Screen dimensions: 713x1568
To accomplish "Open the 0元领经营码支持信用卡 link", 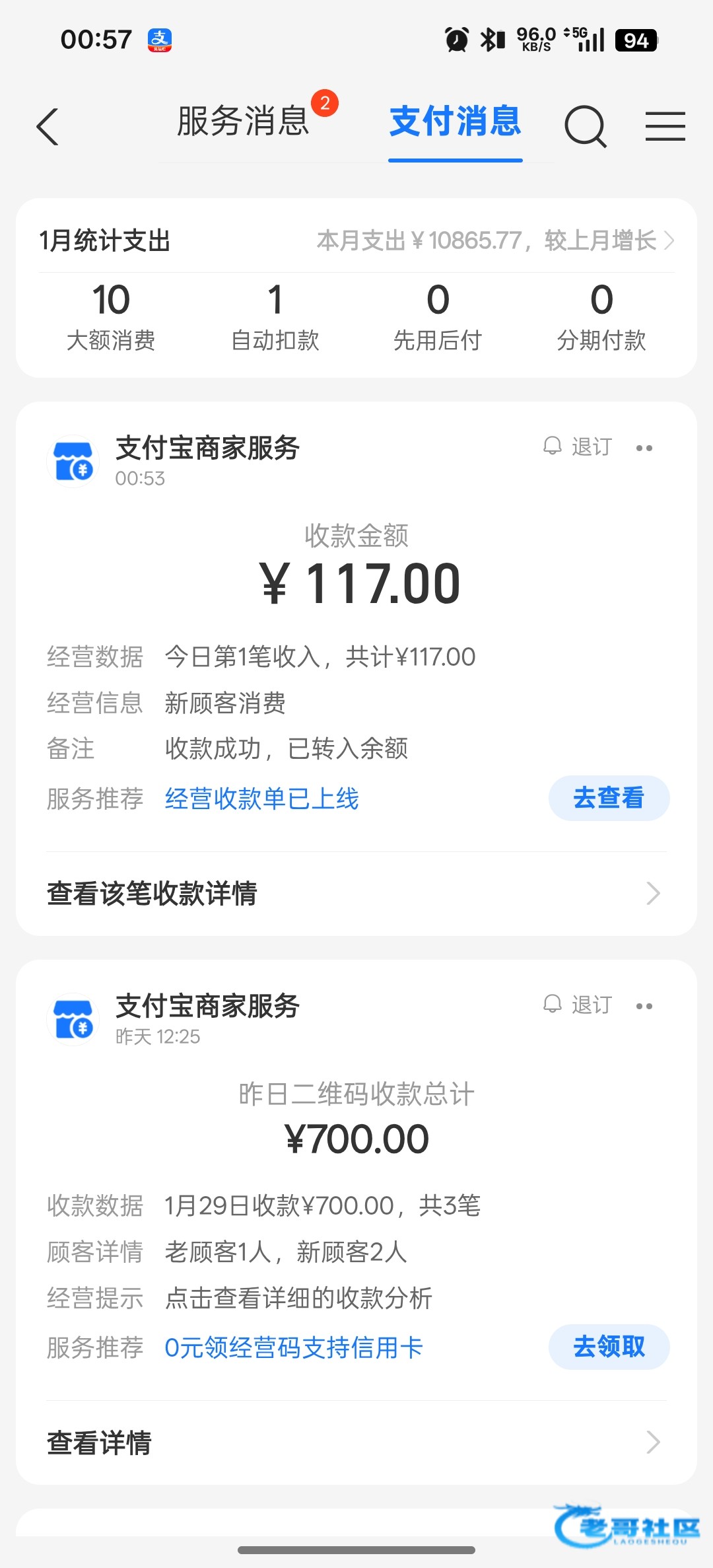I will (x=293, y=1347).
